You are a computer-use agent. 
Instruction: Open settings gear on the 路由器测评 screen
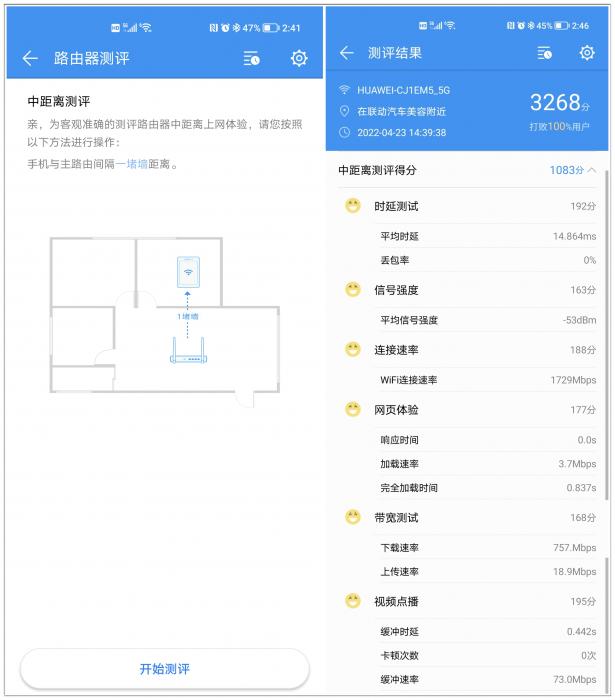point(299,58)
